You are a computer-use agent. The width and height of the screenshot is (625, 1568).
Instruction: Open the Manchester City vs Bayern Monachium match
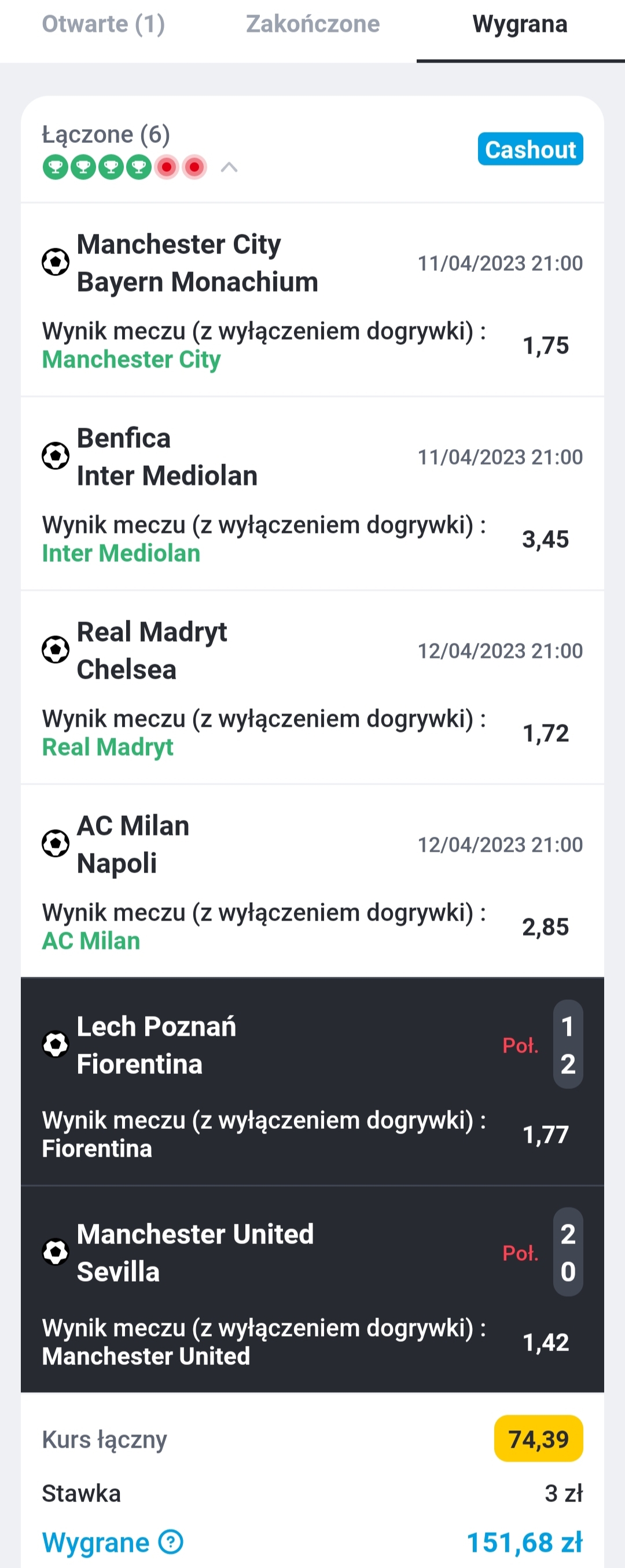click(197, 263)
